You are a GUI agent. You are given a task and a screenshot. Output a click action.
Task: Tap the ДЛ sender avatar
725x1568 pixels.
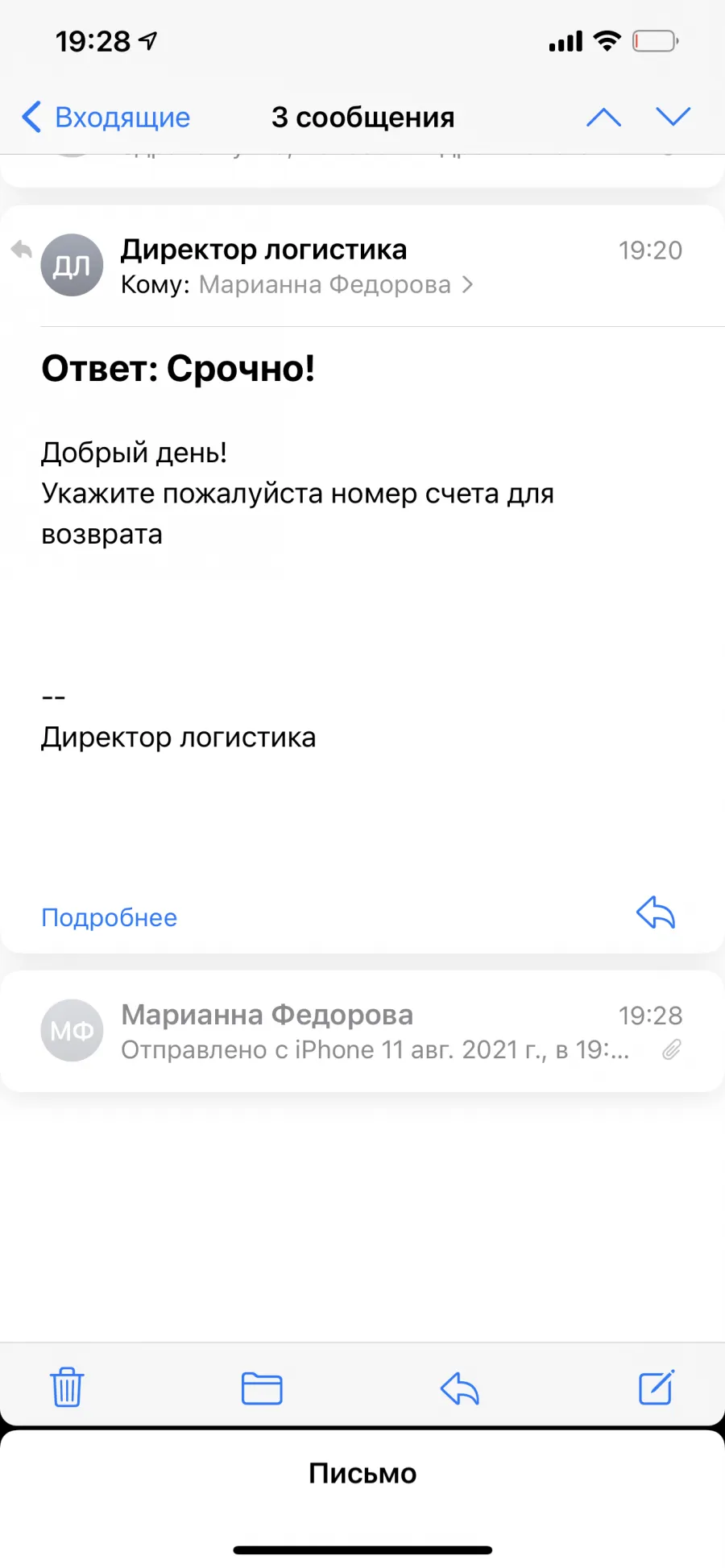coord(72,265)
